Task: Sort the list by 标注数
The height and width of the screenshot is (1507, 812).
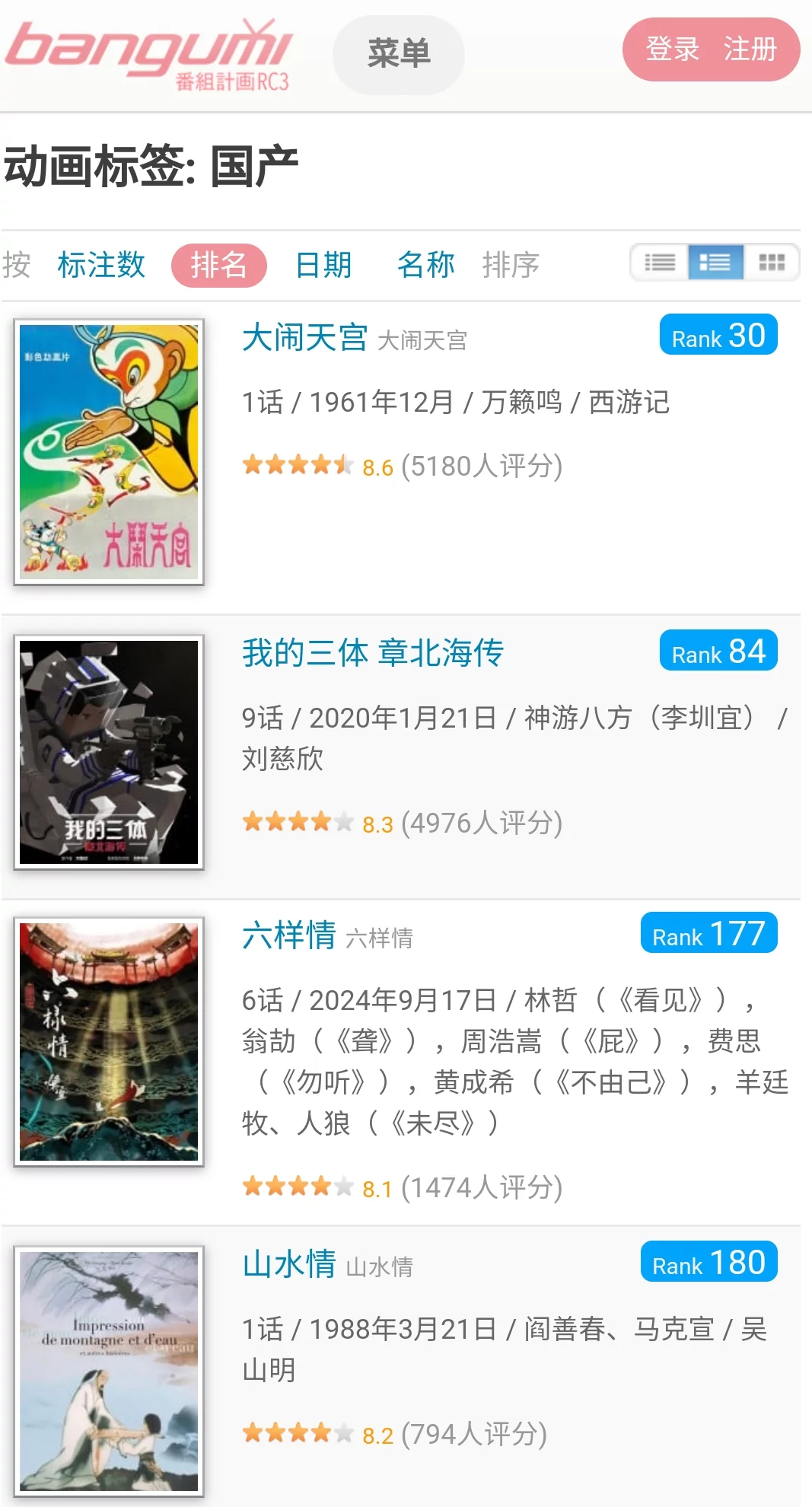Action: [x=101, y=265]
